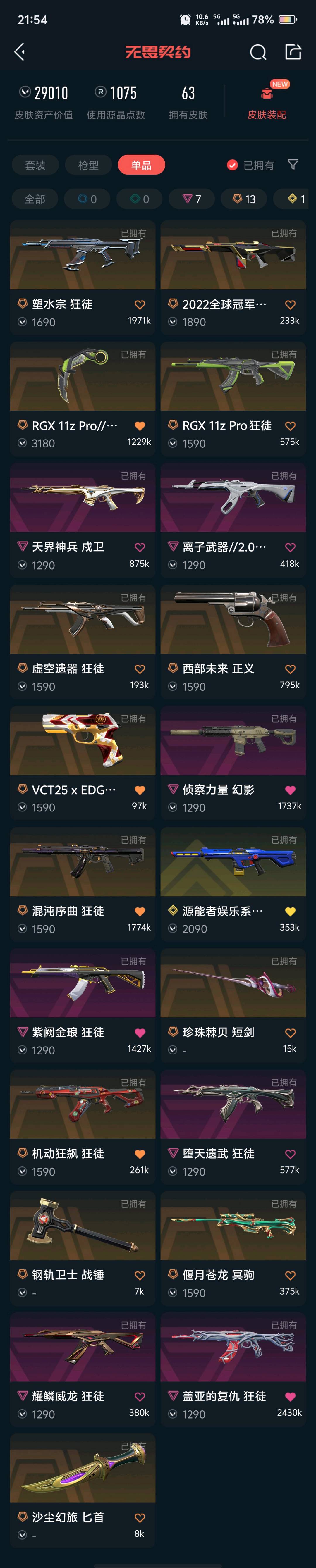Screen dimensions: 316x1568
Task: Share this skin collection page
Action: [x=293, y=52]
